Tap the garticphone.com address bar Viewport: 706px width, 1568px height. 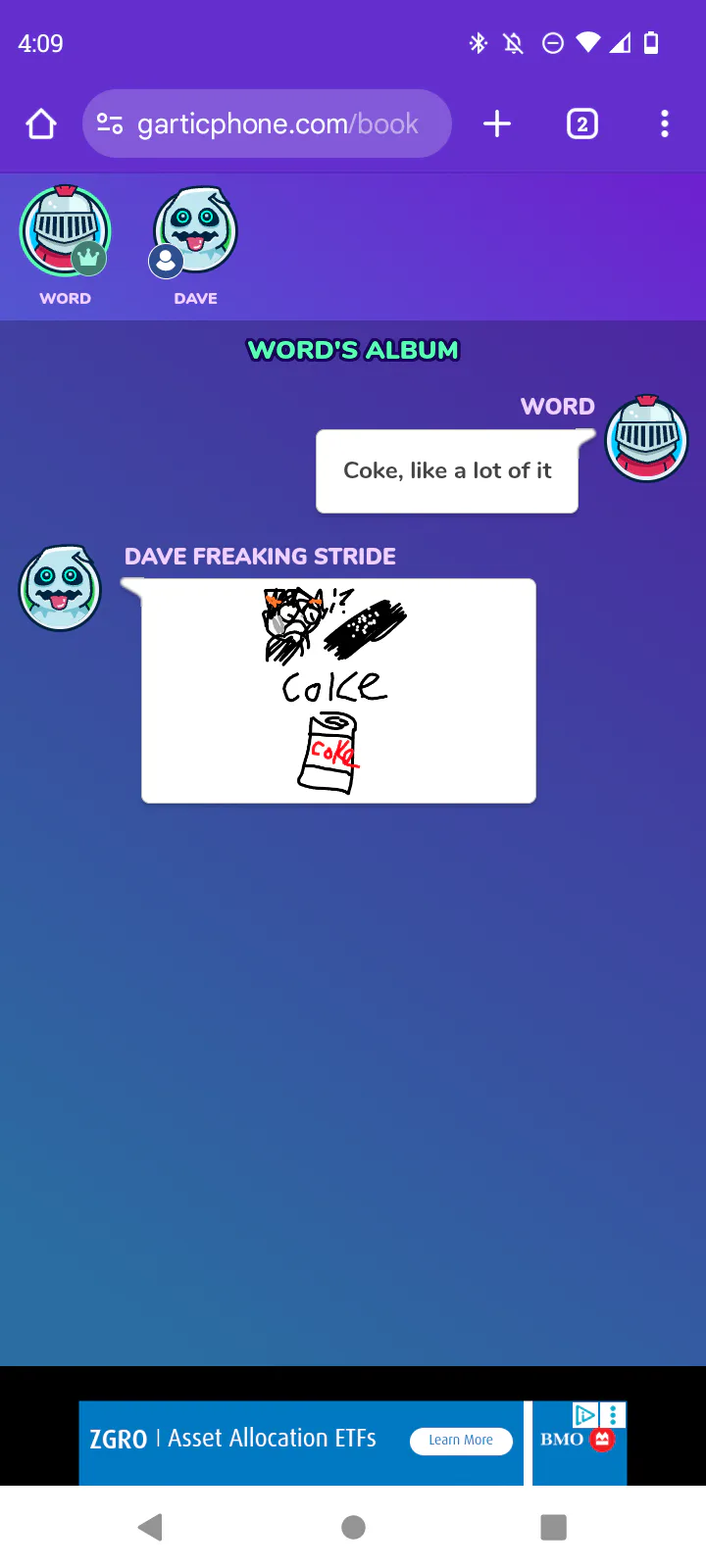tap(267, 123)
